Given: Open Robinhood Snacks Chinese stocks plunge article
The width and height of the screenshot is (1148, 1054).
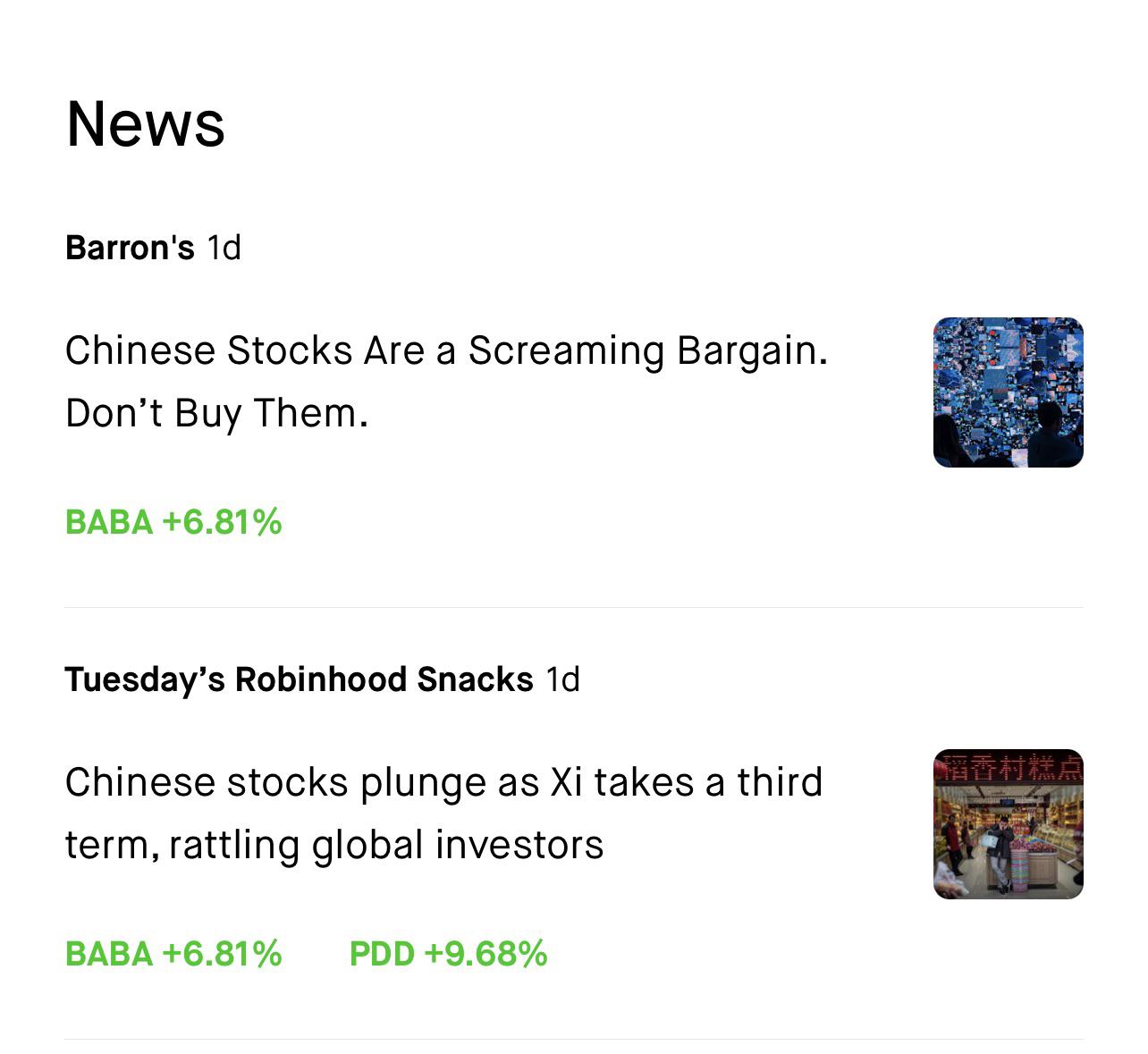Looking at the screenshot, I should coord(443,813).
